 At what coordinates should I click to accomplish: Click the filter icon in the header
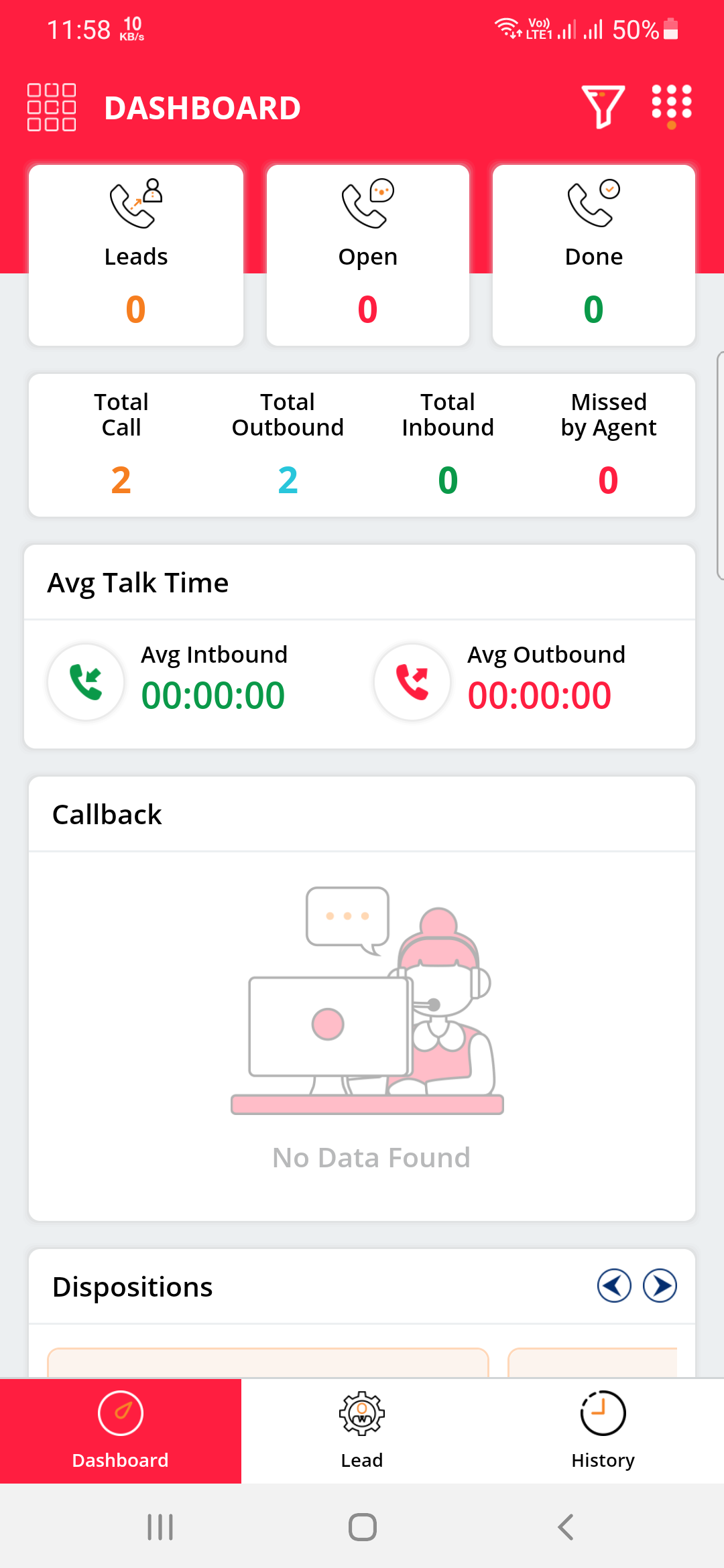(603, 106)
